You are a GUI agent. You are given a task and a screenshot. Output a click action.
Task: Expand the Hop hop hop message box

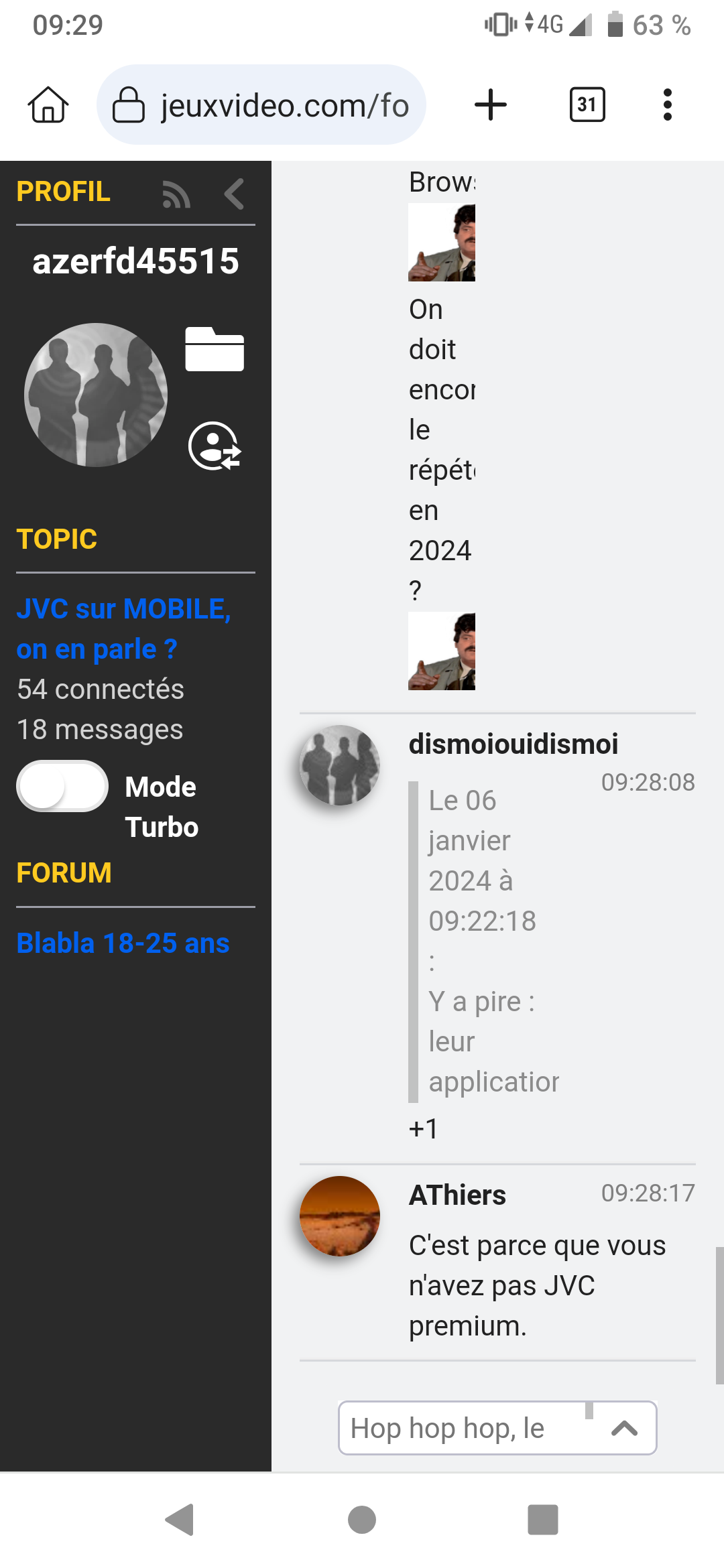tap(625, 1428)
